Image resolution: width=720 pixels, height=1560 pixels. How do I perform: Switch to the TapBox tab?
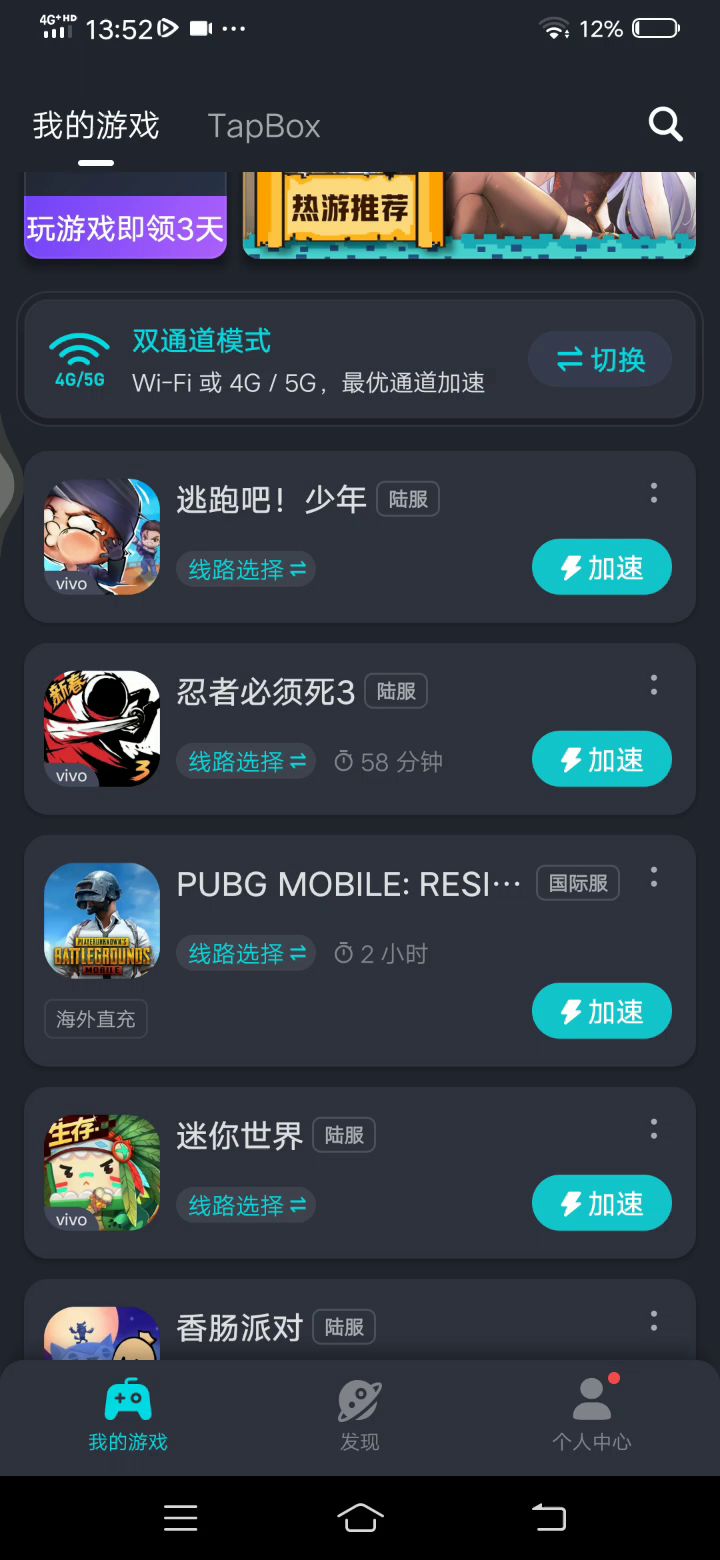(264, 126)
